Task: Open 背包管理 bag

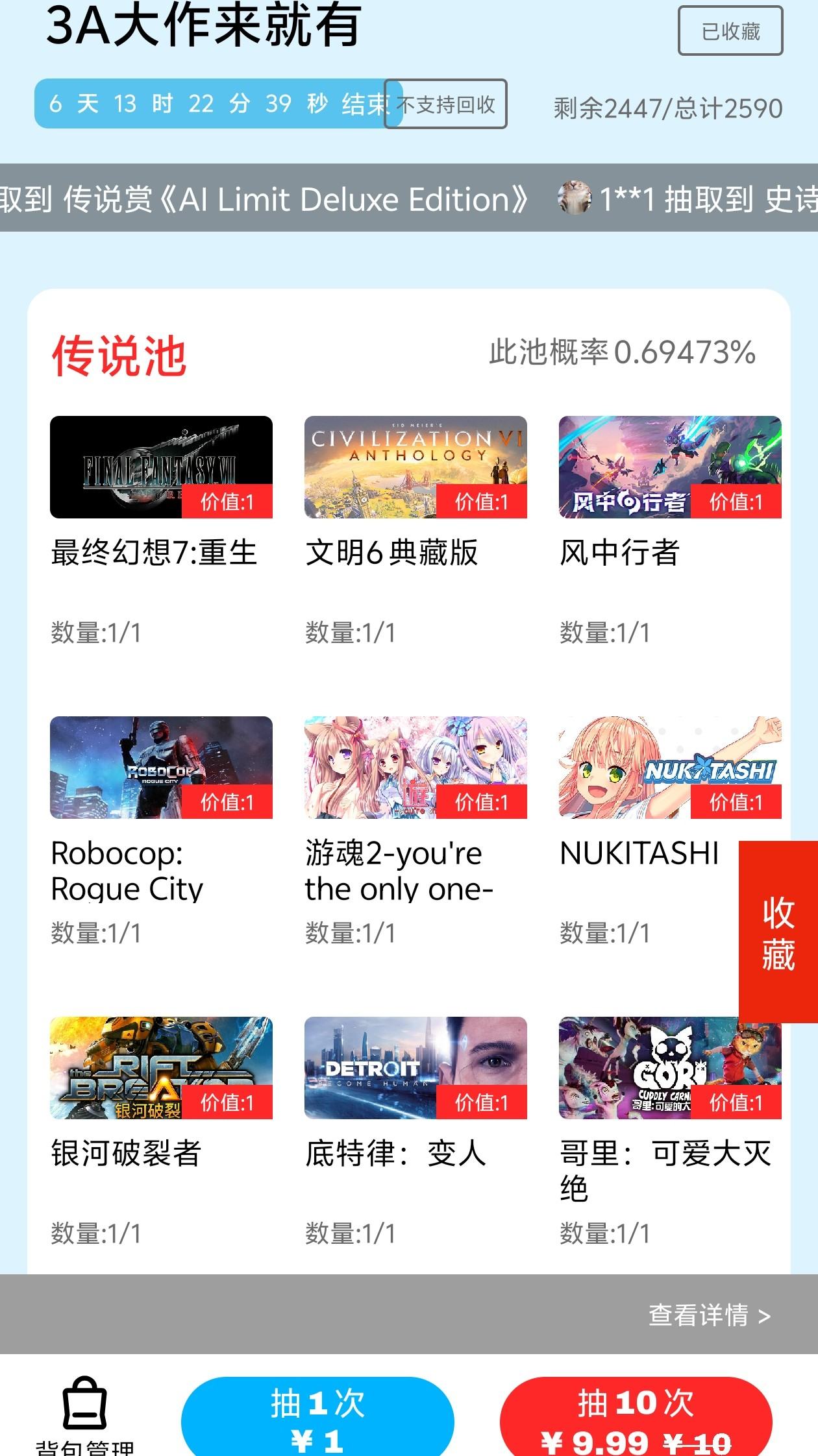Action: point(84,1411)
